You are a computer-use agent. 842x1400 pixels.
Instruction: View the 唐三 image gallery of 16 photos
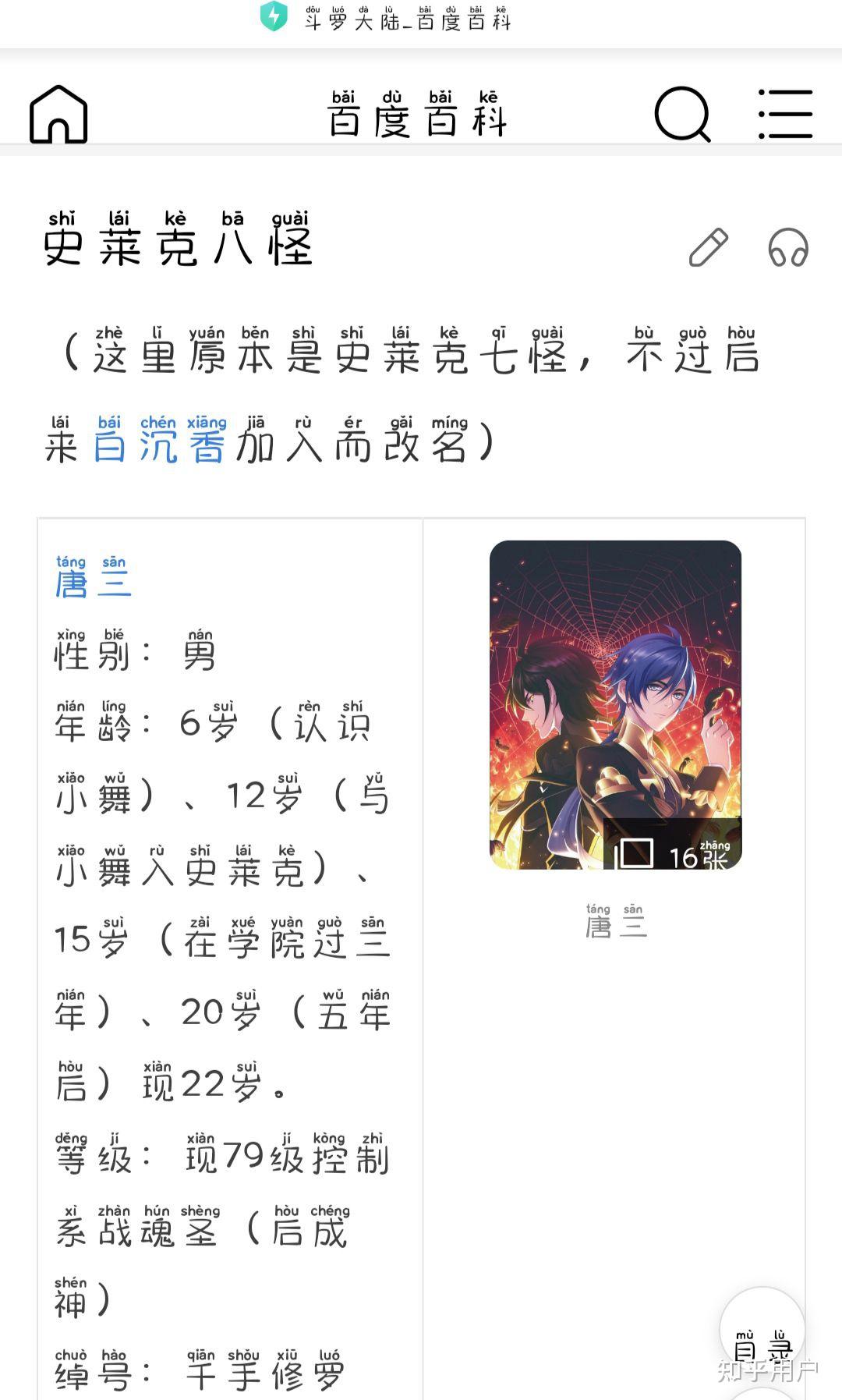tap(615, 704)
